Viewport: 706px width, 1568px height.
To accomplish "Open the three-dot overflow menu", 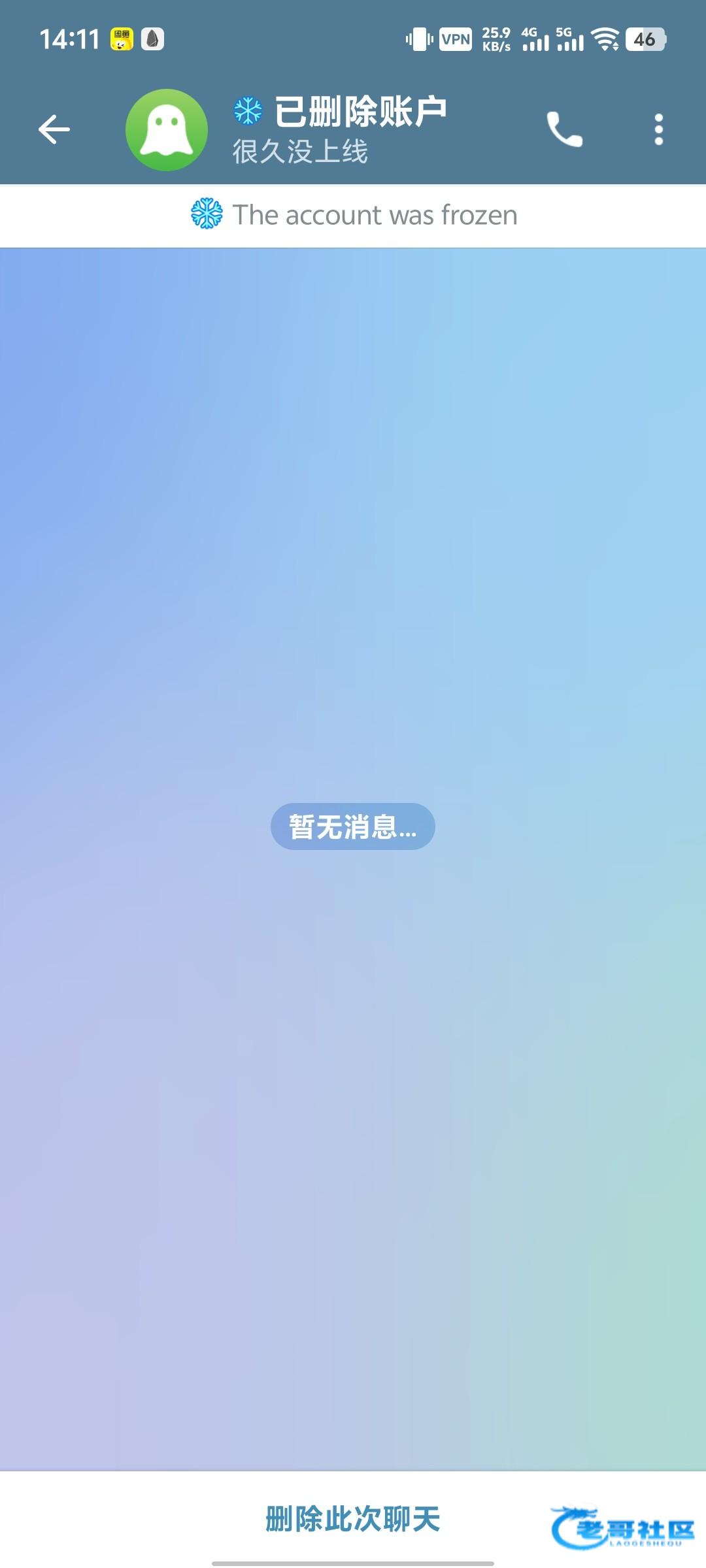I will 658,129.
